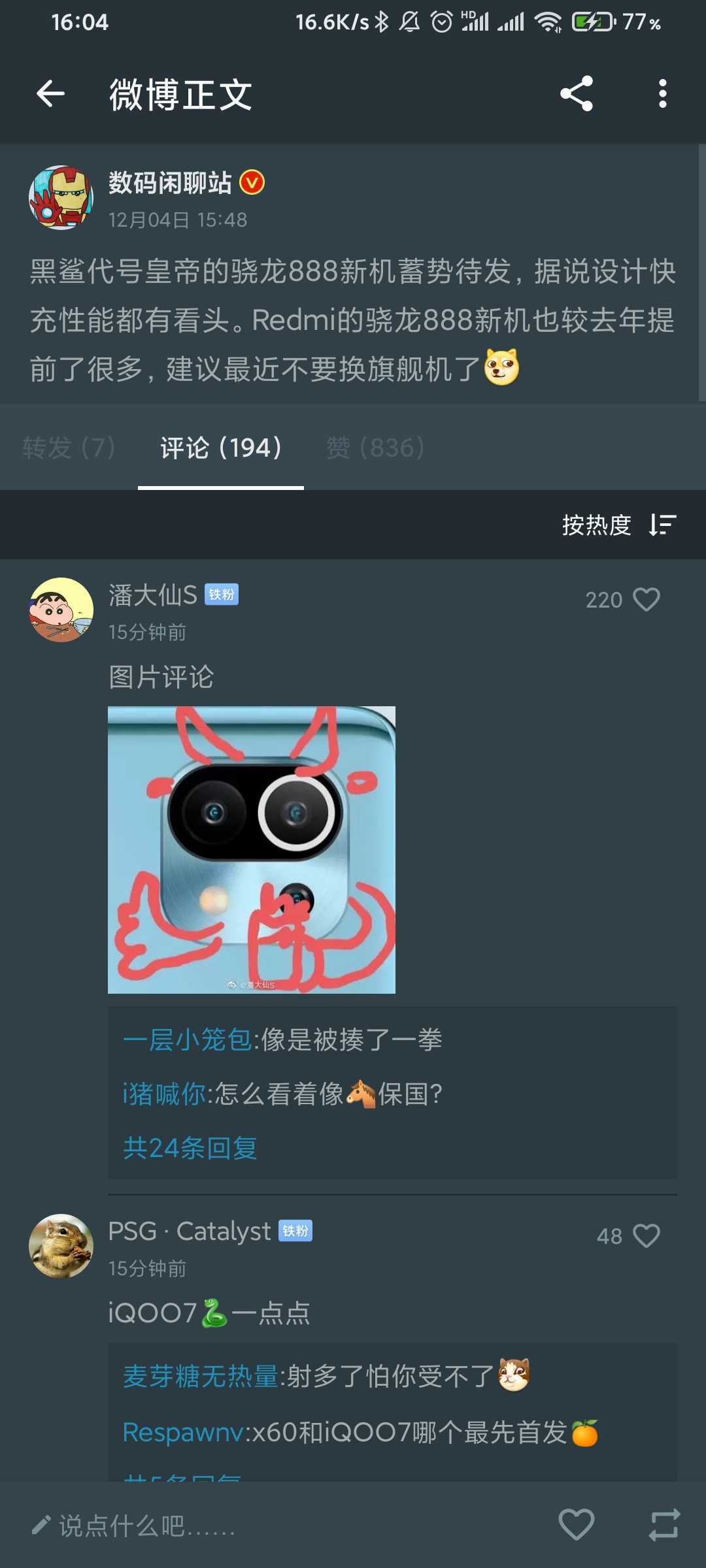
Task: Open 潘大仙S's avatar
Action: 61,610
